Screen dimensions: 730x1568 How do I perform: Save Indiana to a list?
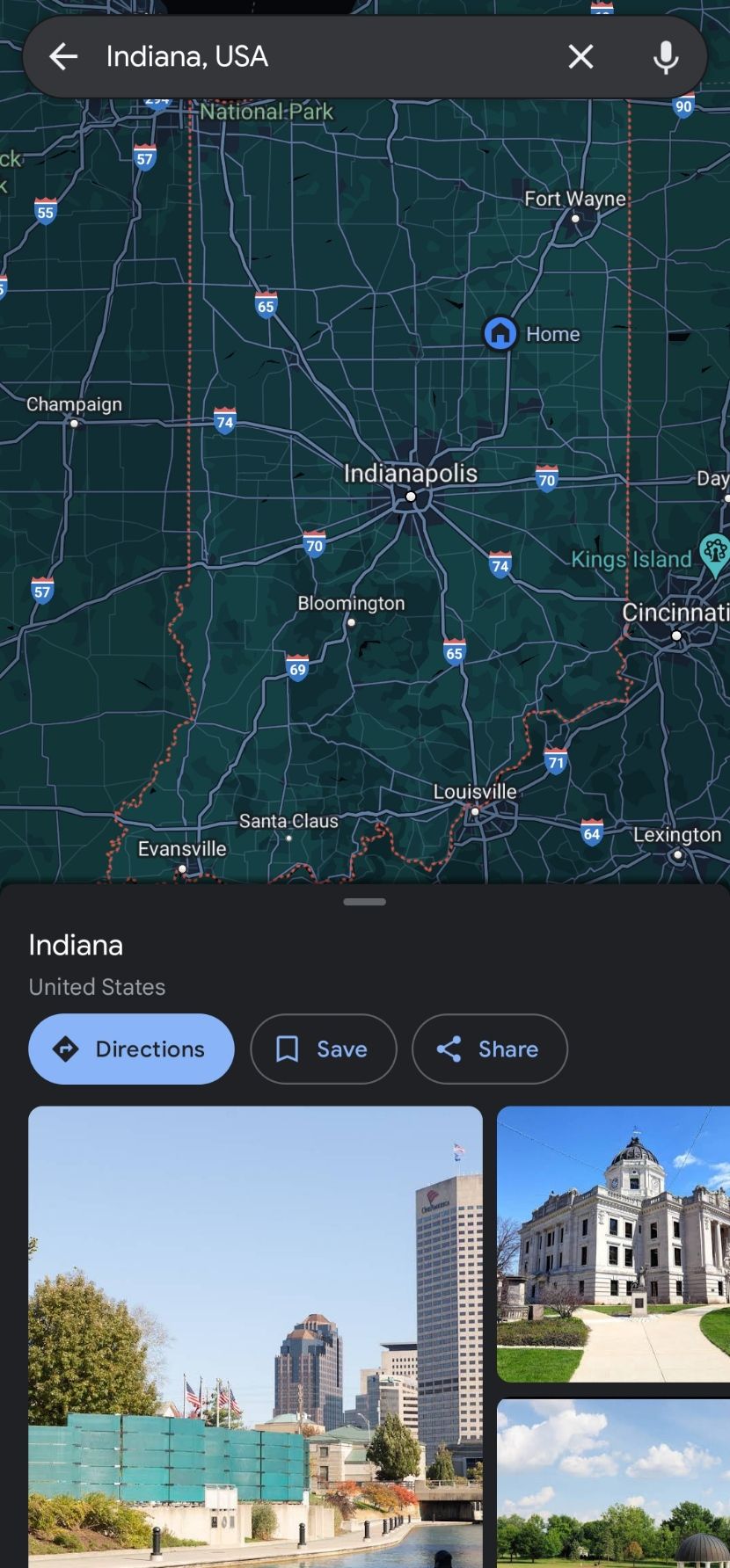coord(323,1049)
